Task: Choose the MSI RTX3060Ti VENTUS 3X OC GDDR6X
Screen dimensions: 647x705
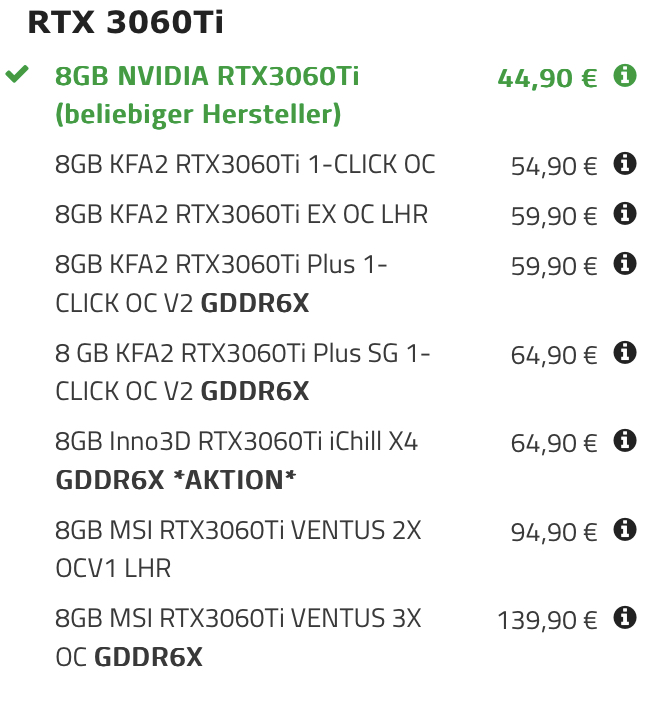Action: [238, 637]
